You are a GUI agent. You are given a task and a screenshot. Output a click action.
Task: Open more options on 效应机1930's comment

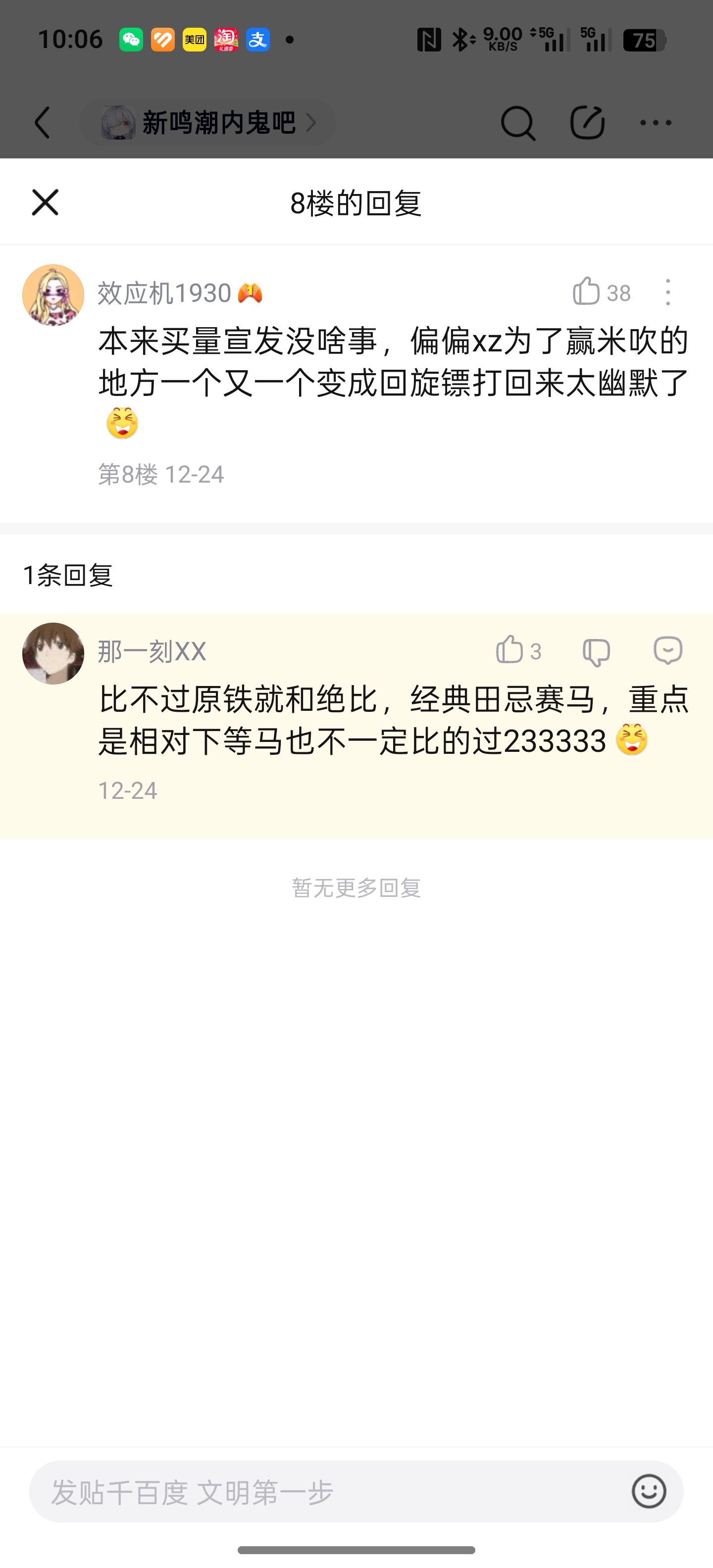(668, 292)
